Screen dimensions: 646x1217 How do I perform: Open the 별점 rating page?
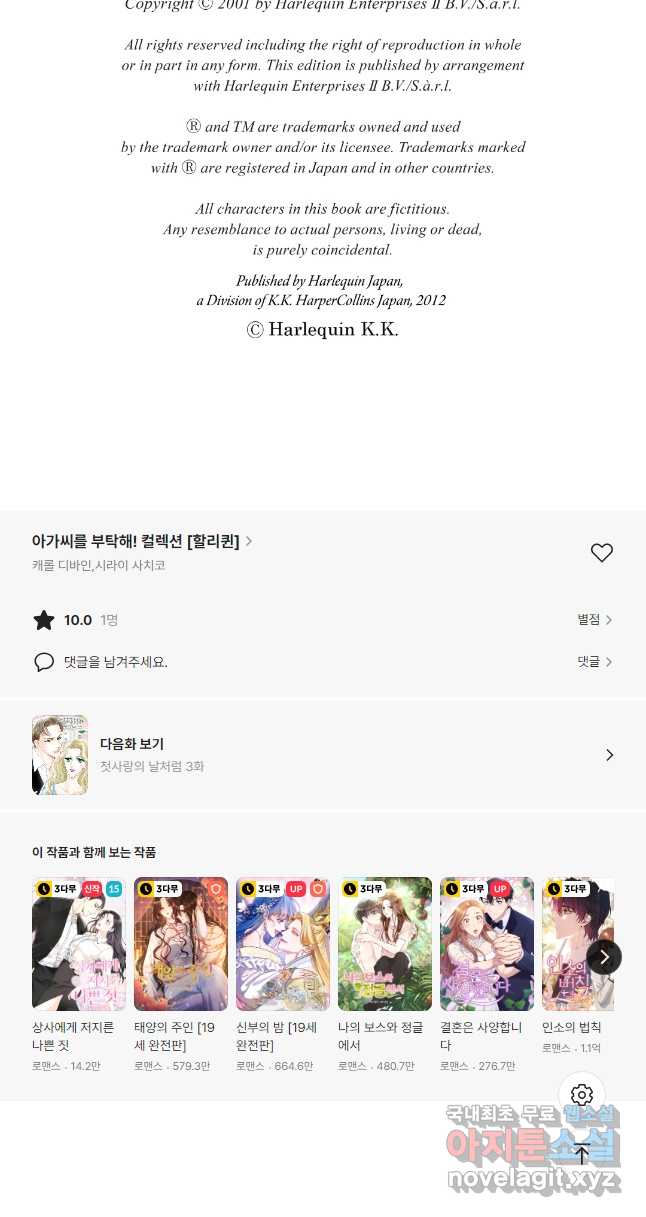click(594, 620)
